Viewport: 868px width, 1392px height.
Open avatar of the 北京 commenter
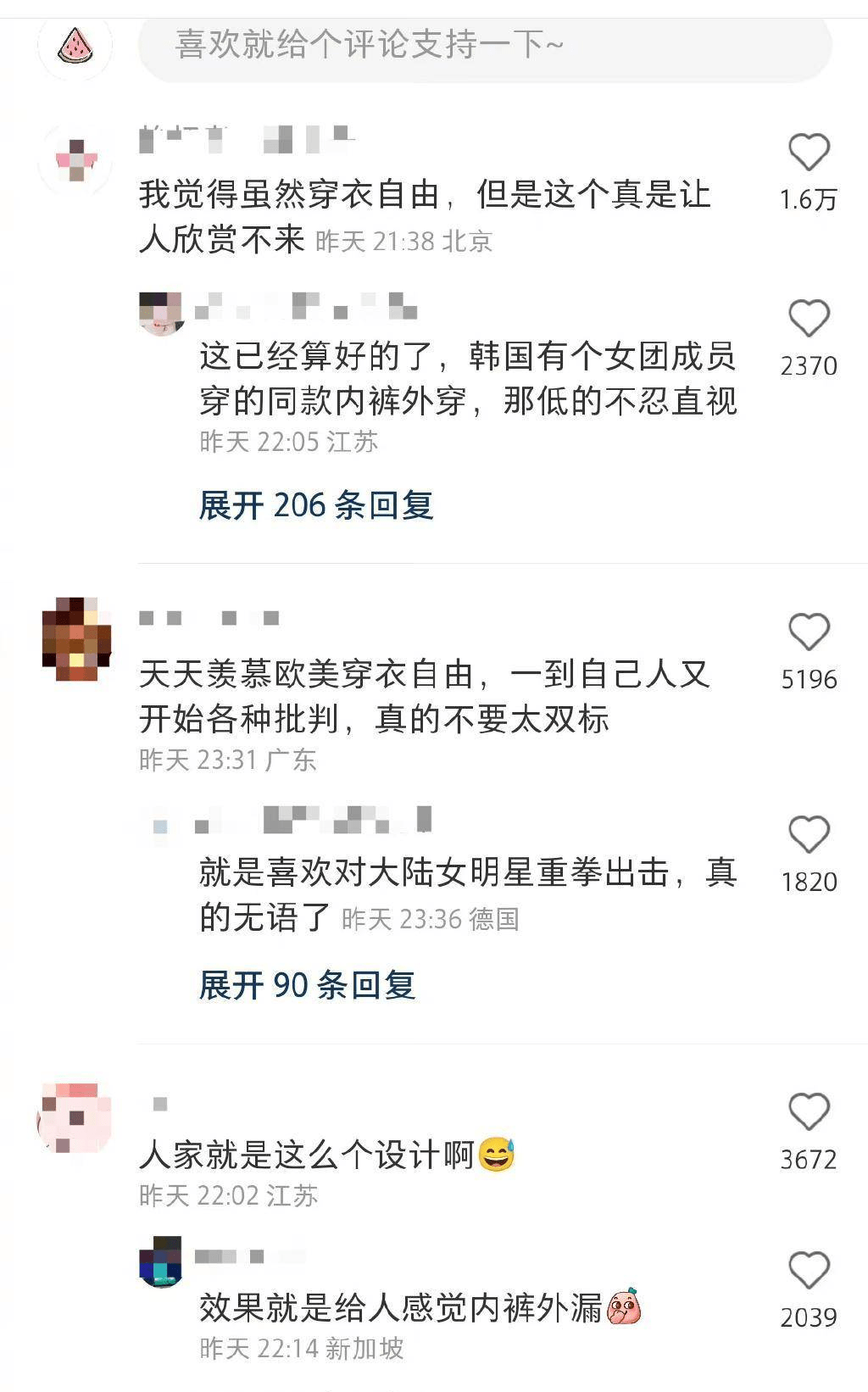75,159
